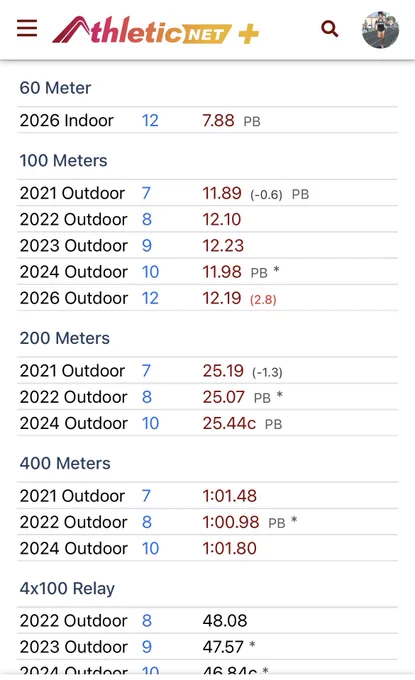415x680 pixels.
Task: View the 1:00.98 400 Meters mark
Action: click(231, 522)
